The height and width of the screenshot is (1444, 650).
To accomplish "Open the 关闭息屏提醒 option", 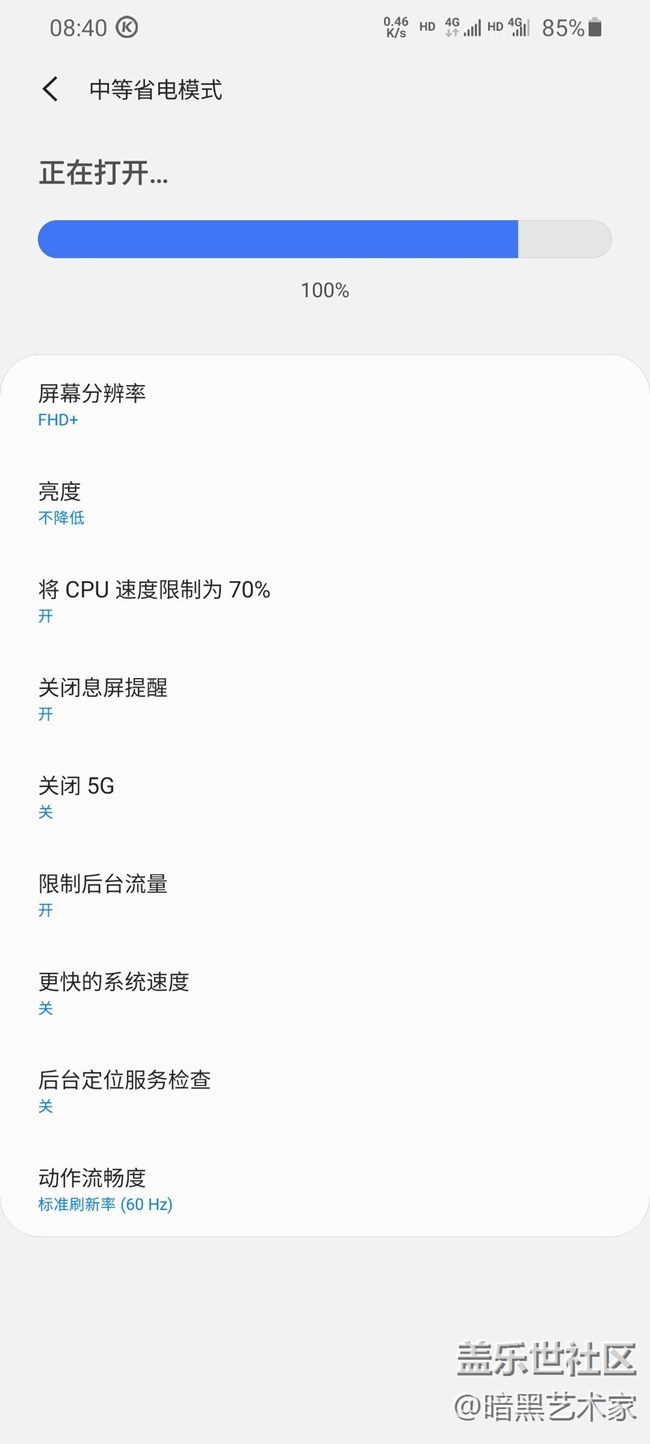I will tap(325, 699).
